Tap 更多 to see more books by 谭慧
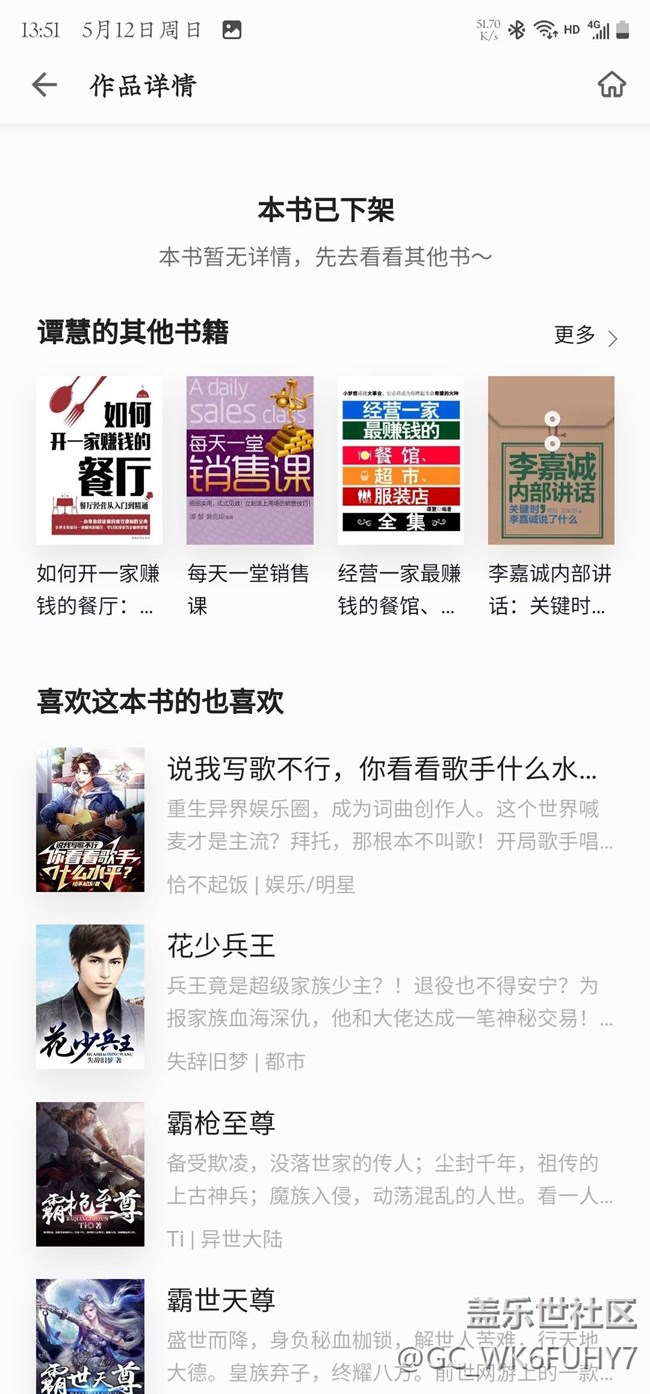 point(586,336)
